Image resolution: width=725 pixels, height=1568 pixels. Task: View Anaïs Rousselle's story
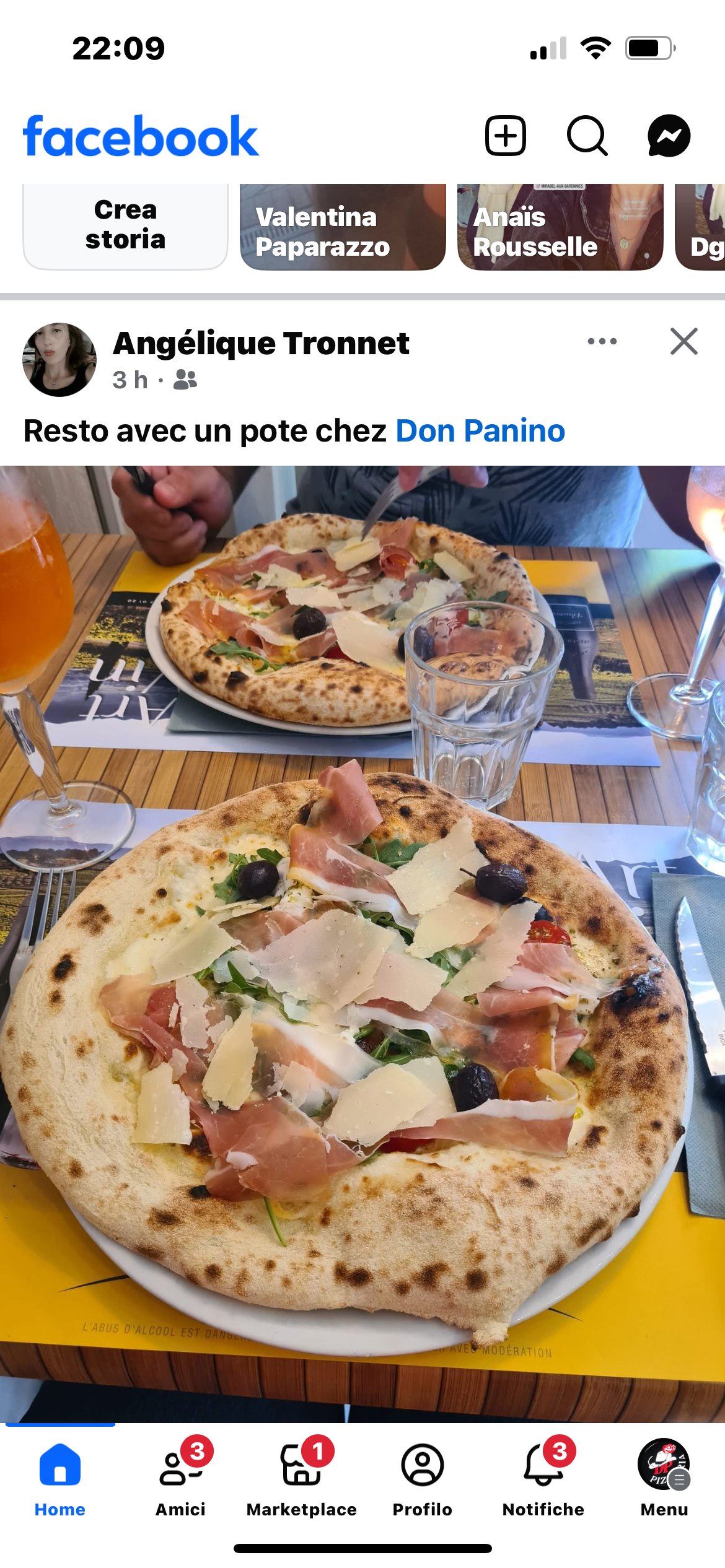(560, 227)
